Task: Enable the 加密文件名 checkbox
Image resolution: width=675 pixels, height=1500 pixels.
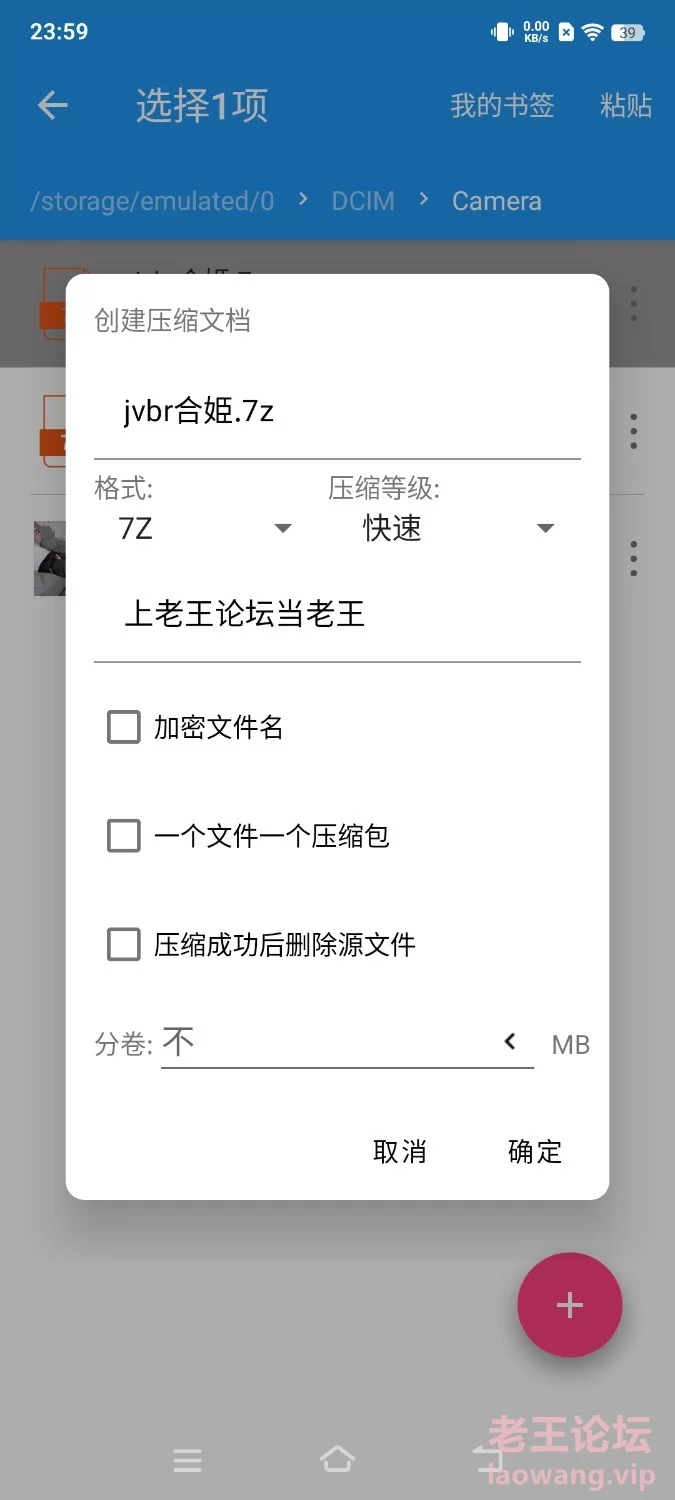Action: pyautogui.click(x=124, y=727)
